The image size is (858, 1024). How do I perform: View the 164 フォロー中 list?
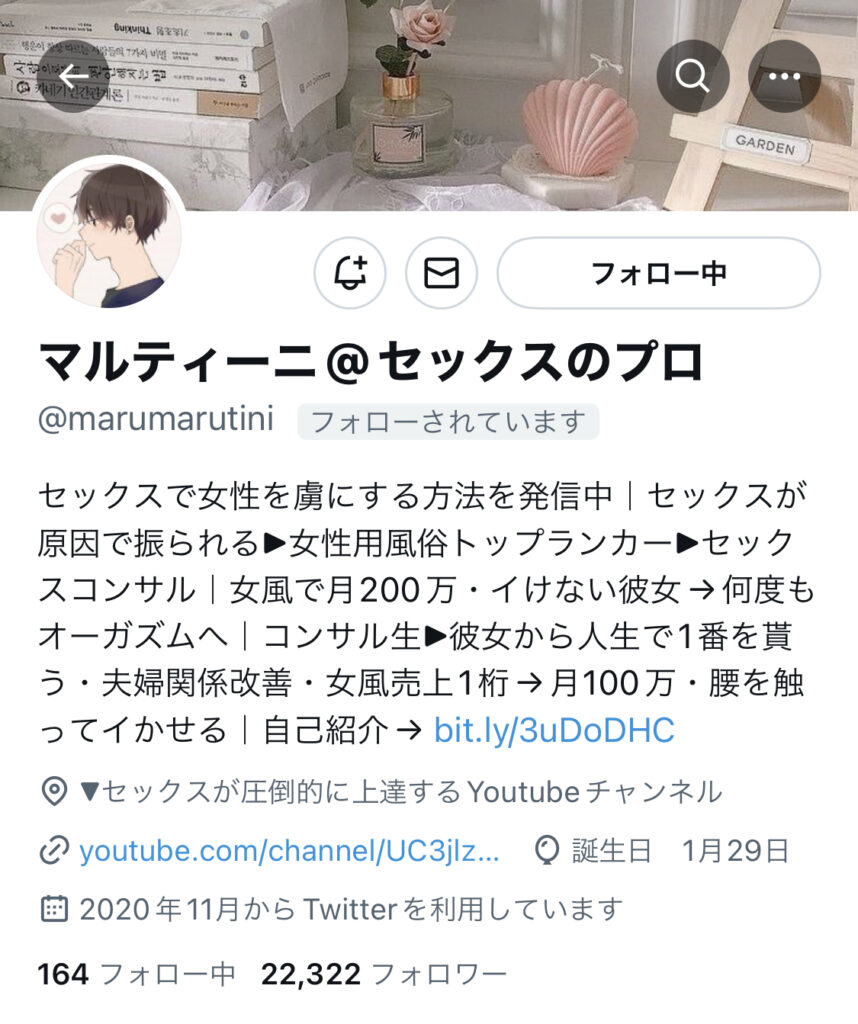[x=136, y=973]
